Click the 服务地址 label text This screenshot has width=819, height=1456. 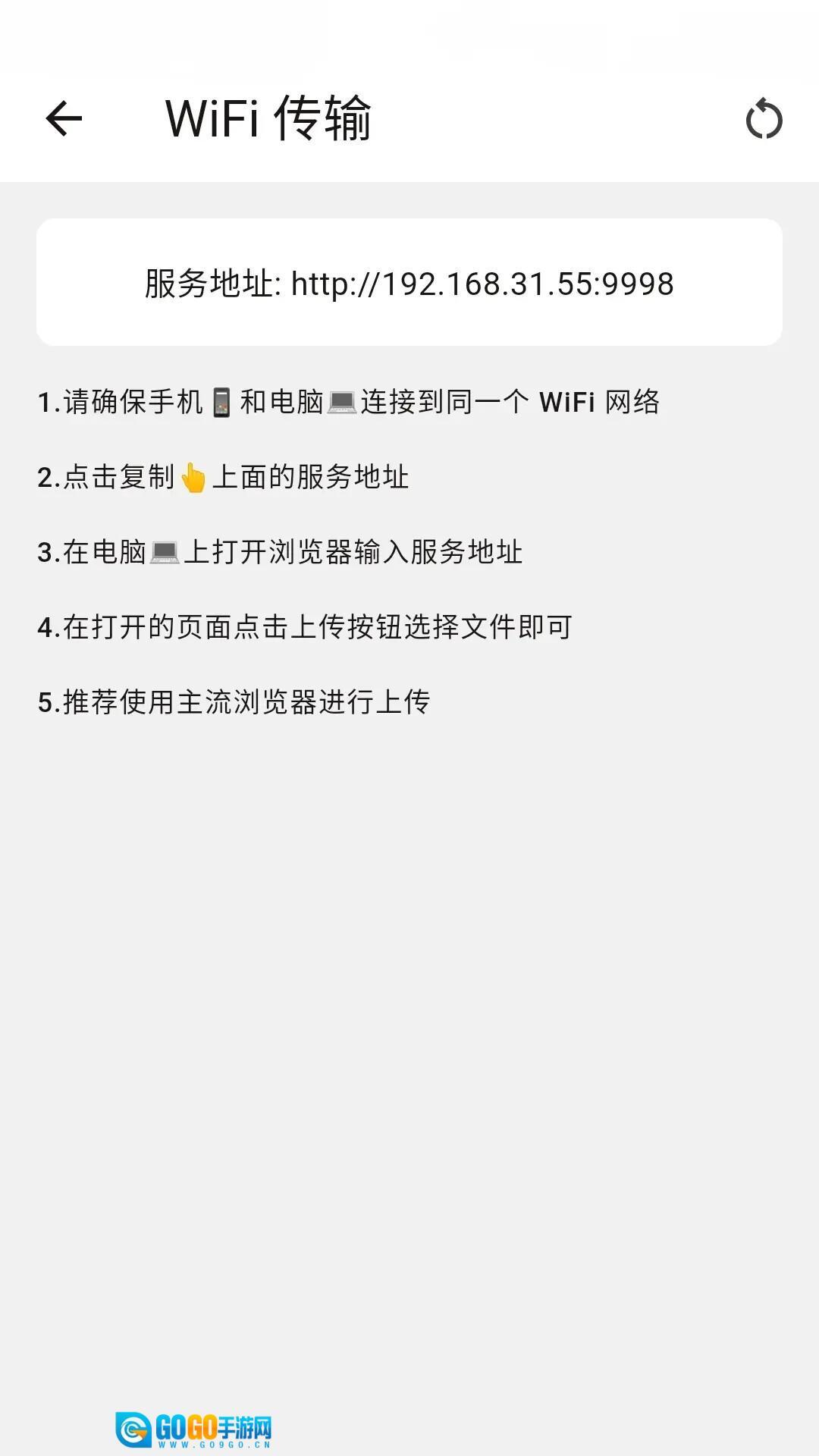coord(206,283)
